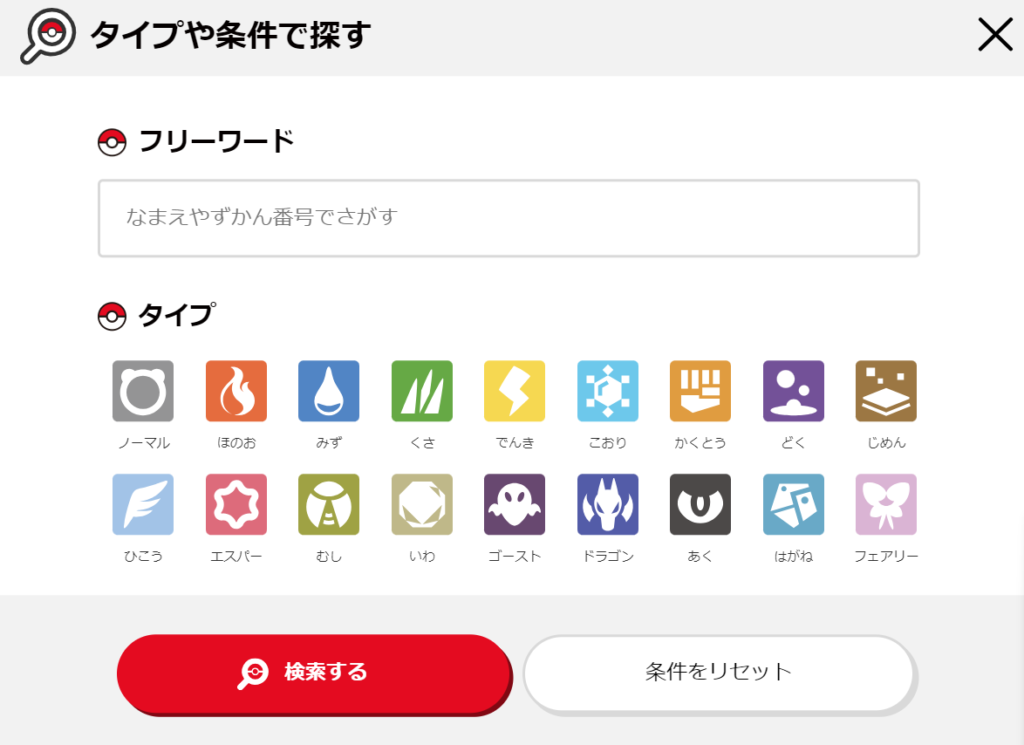Start the search with 検索する
Viewport: 1024px width, 745px height.
314,672
